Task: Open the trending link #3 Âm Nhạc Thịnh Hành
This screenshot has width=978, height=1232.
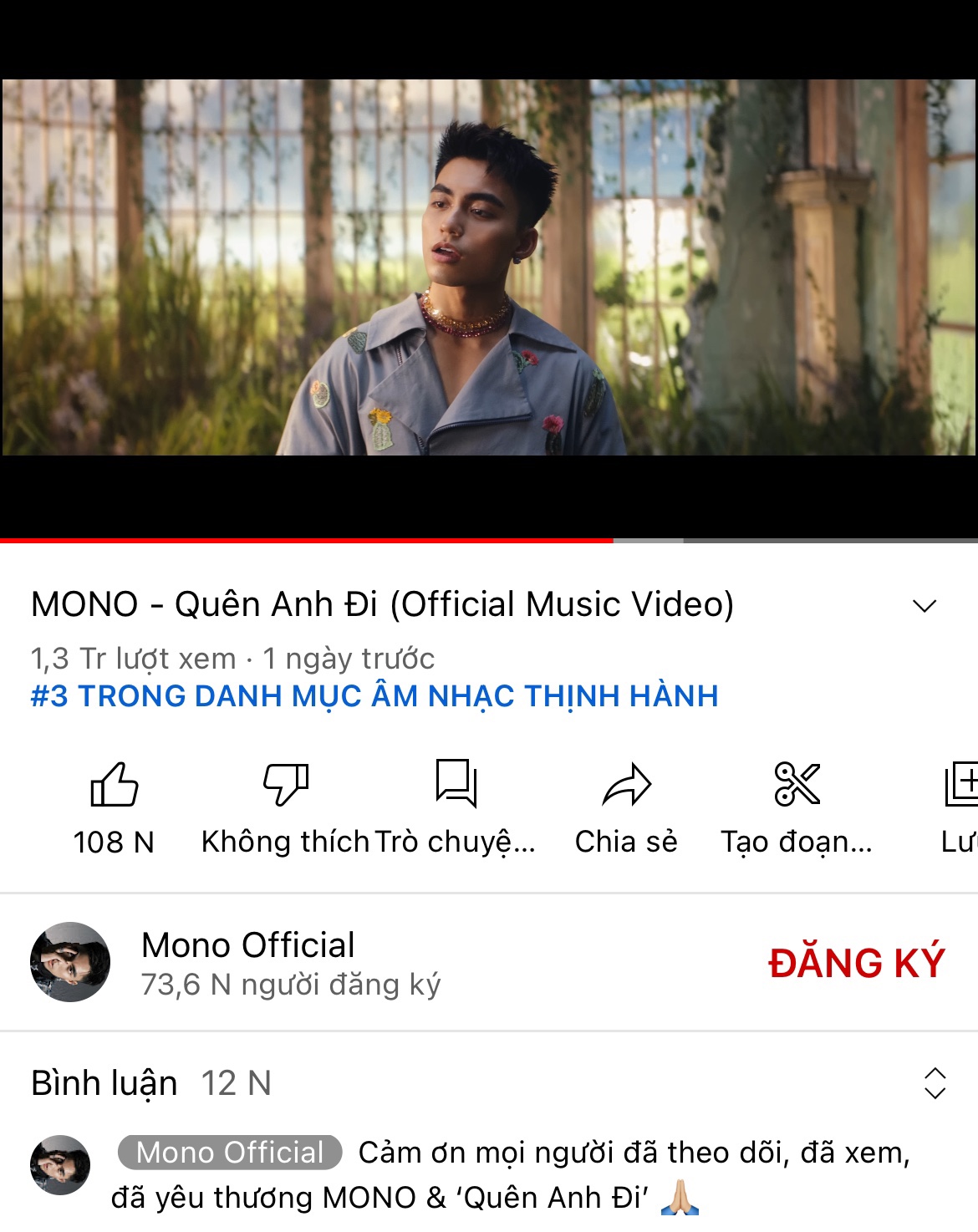Action: (374, 695)
